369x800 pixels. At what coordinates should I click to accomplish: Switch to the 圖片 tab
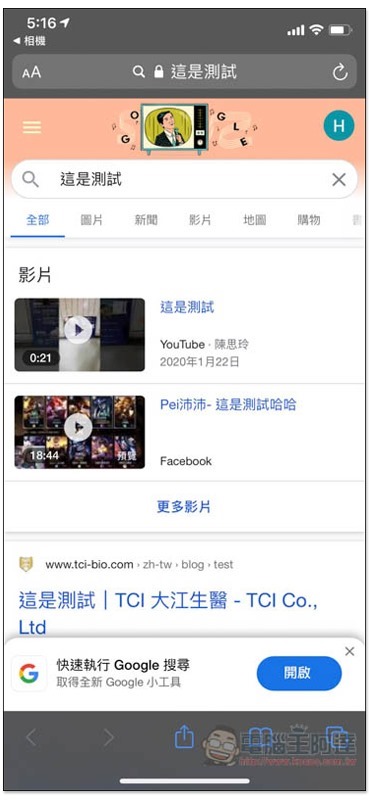coord(92,220)
